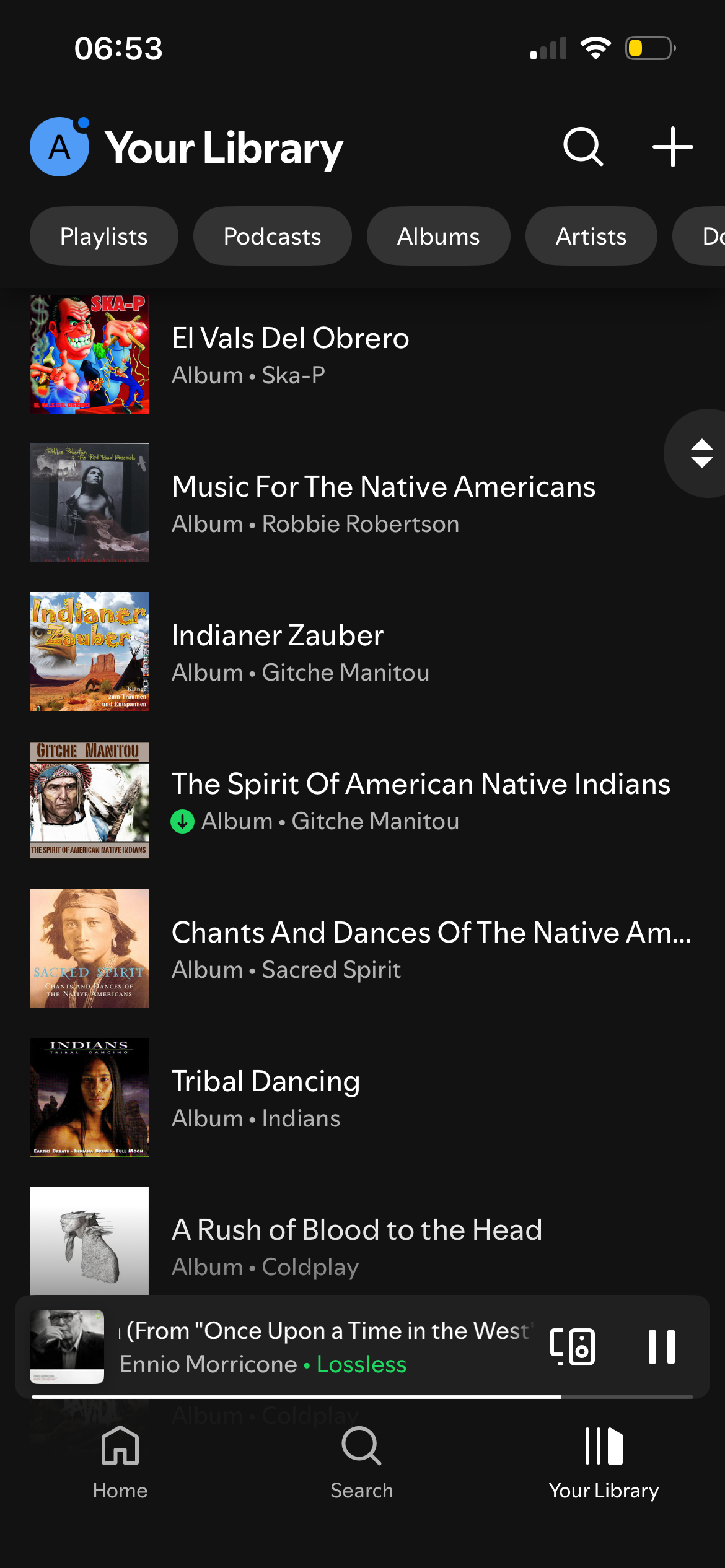This screenshot has width=725, height=1568.
Task: Show only Artists in library
Action: [x=591, y=237]
